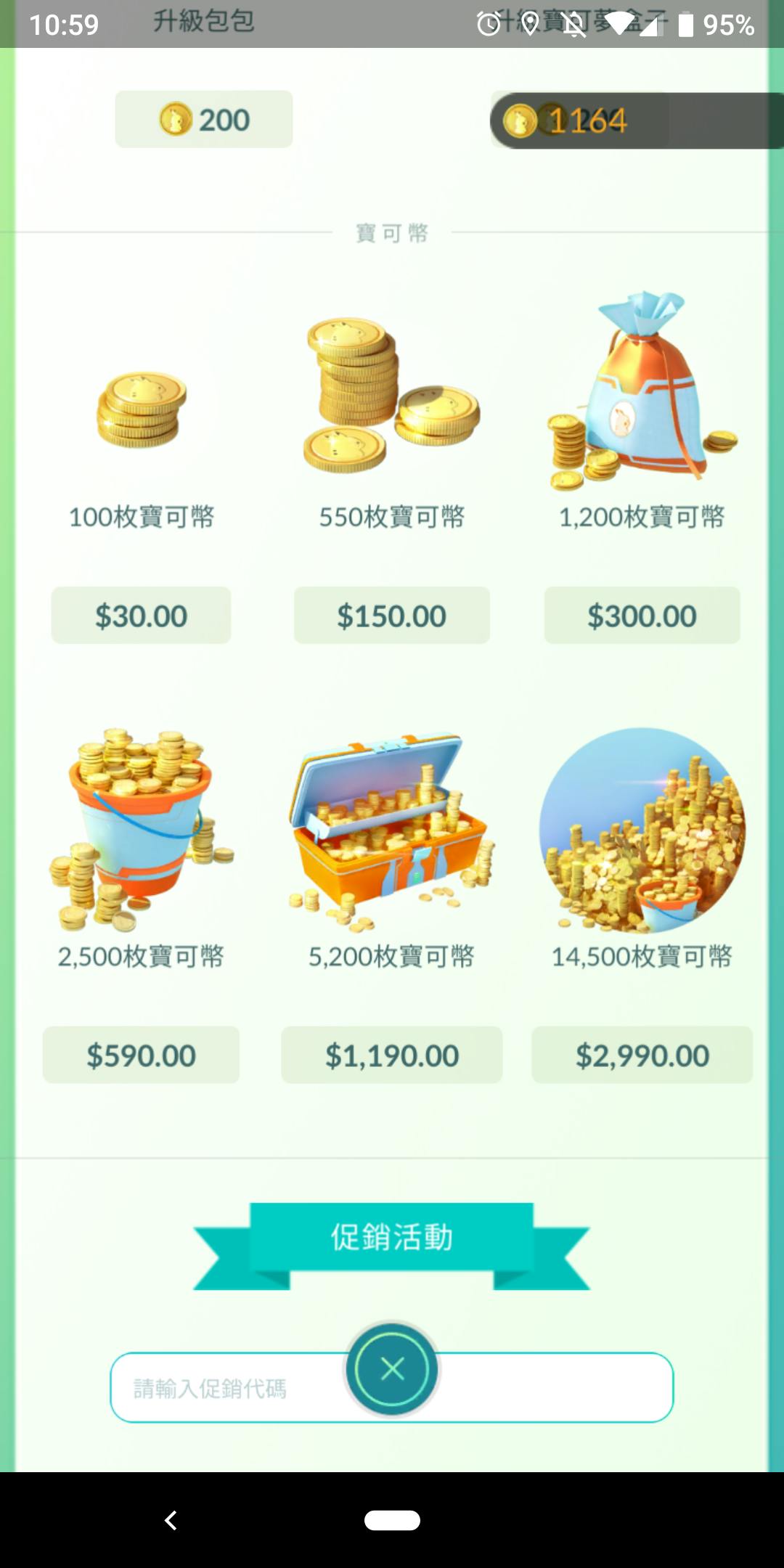Buy 100 PokéCoins for $30.00

[x=141, y=616]
